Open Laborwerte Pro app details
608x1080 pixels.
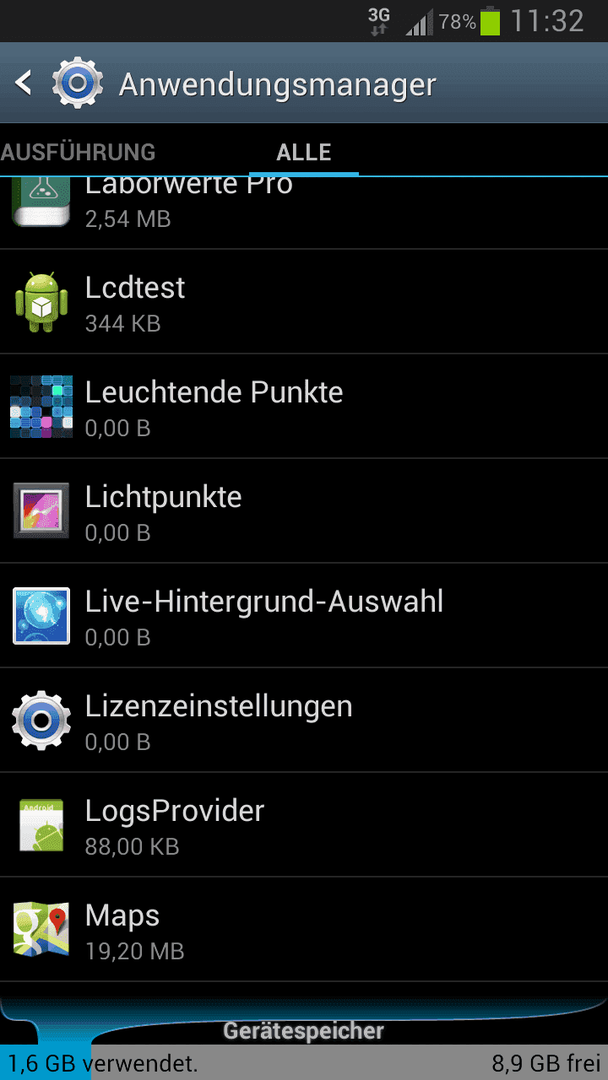304,213
